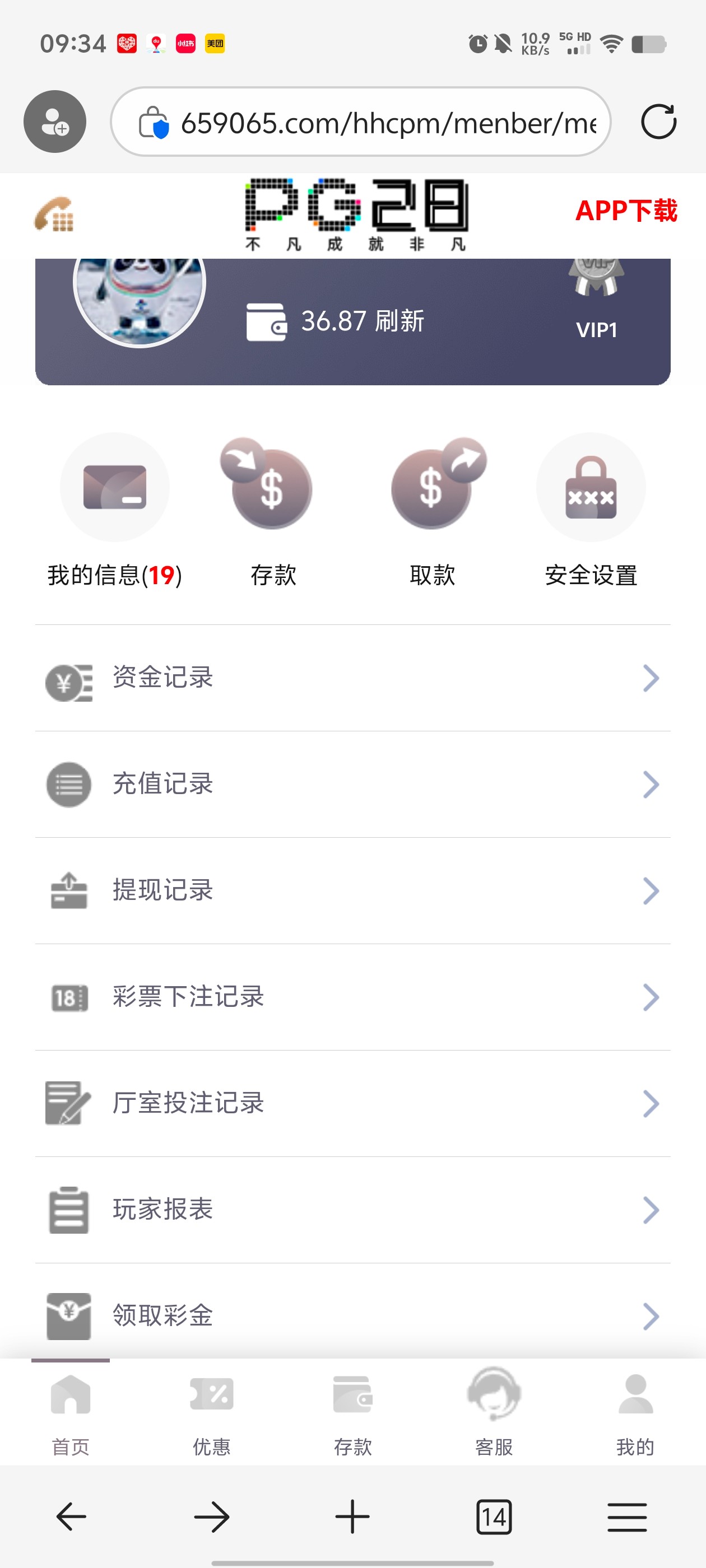Check 提现记录 withdrawal history
The height and width of the screenshot is (1568, 706).
click(352, 890)
